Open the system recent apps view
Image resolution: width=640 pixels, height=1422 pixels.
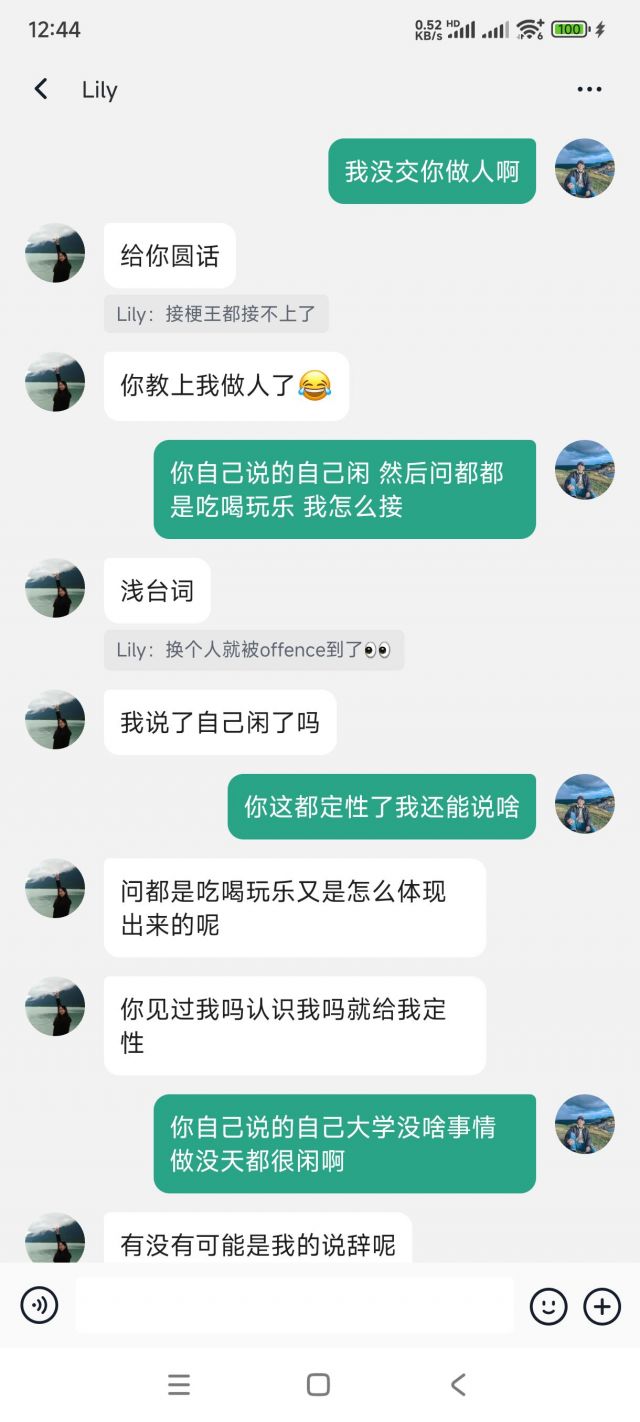pyautogui.click(x=179, y=1384)
